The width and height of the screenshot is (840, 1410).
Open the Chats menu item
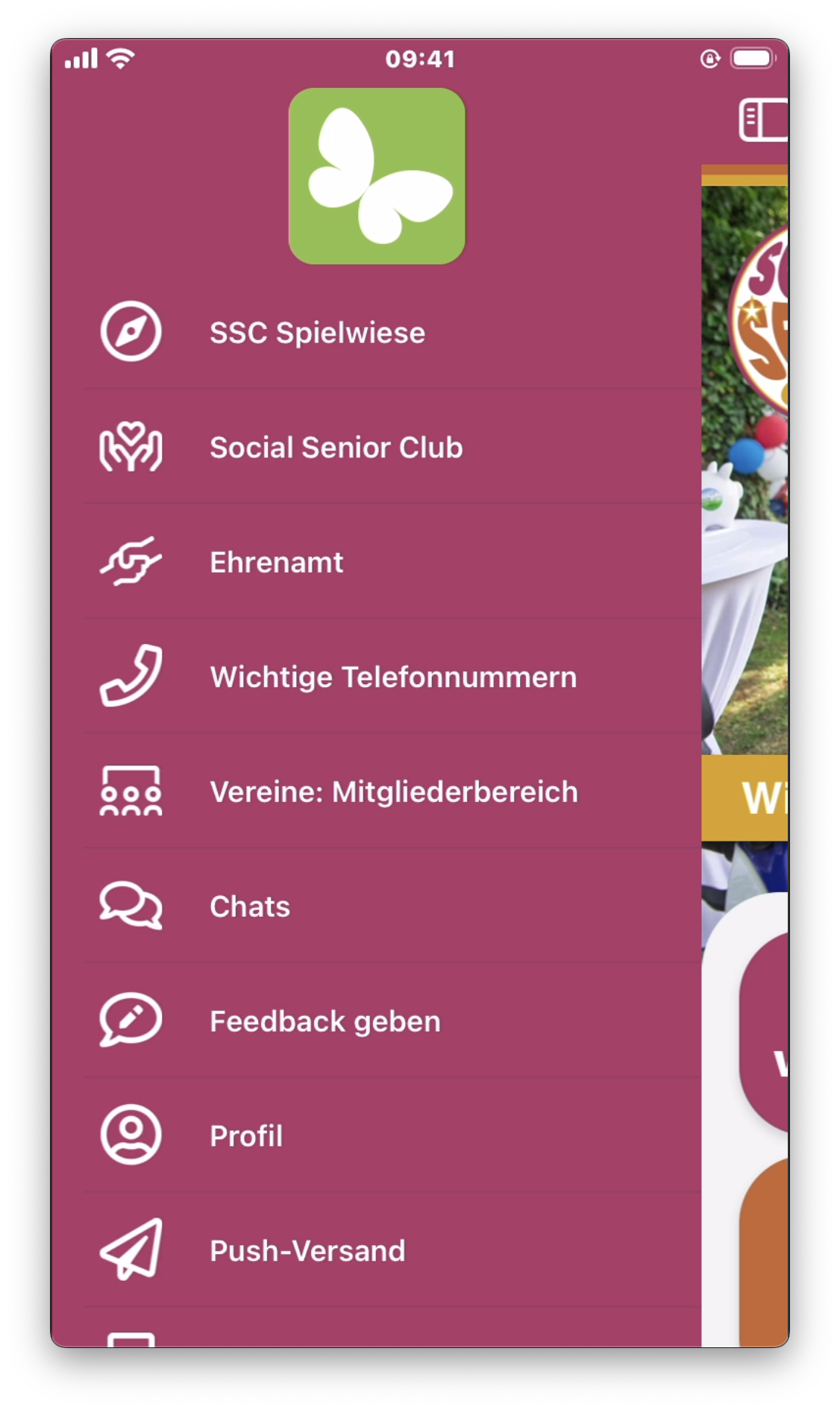pyautogui.click(x=250, y=907)
